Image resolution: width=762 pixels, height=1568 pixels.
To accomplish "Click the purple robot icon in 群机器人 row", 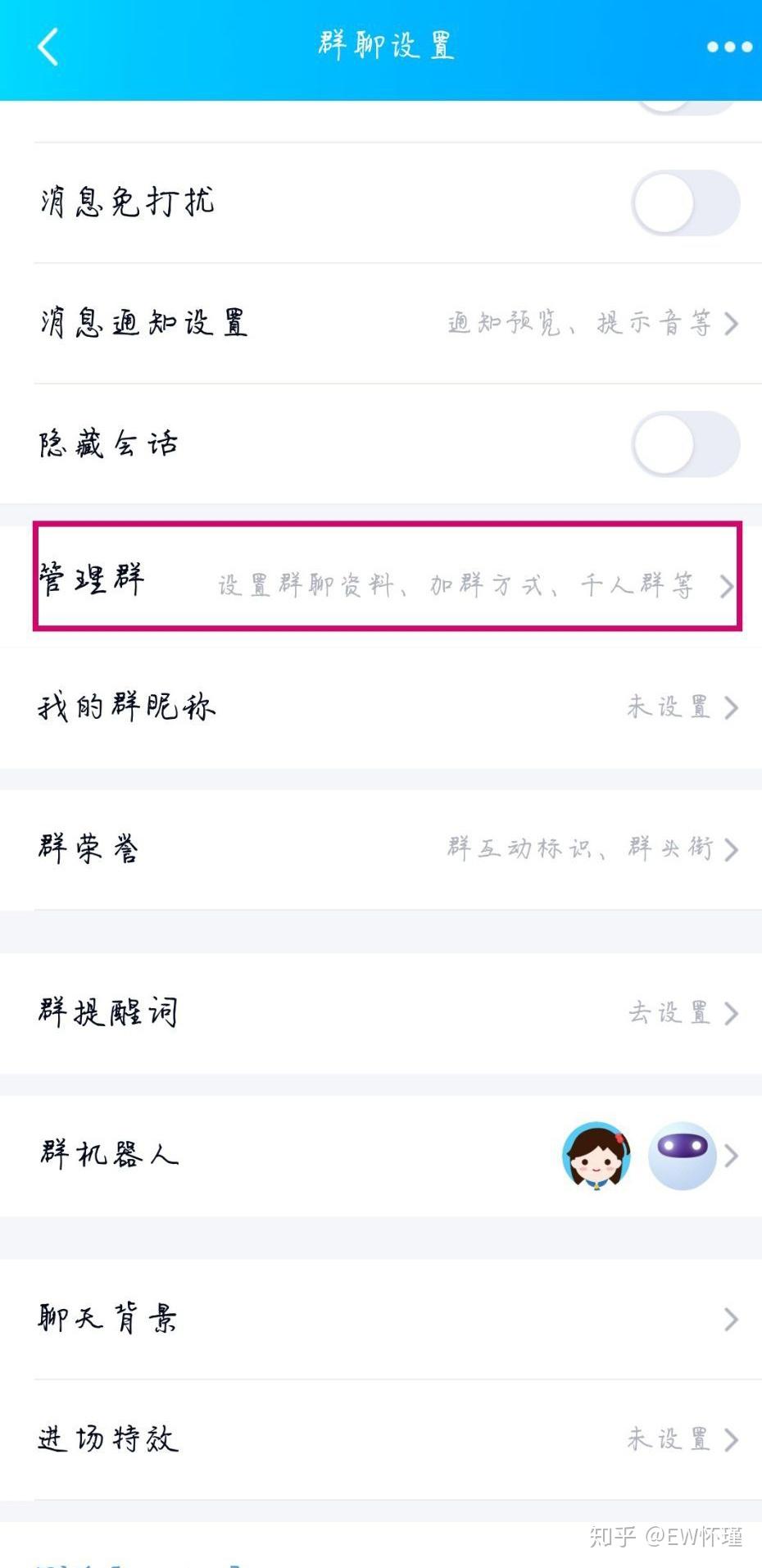I will click(x=683, y=1155).
